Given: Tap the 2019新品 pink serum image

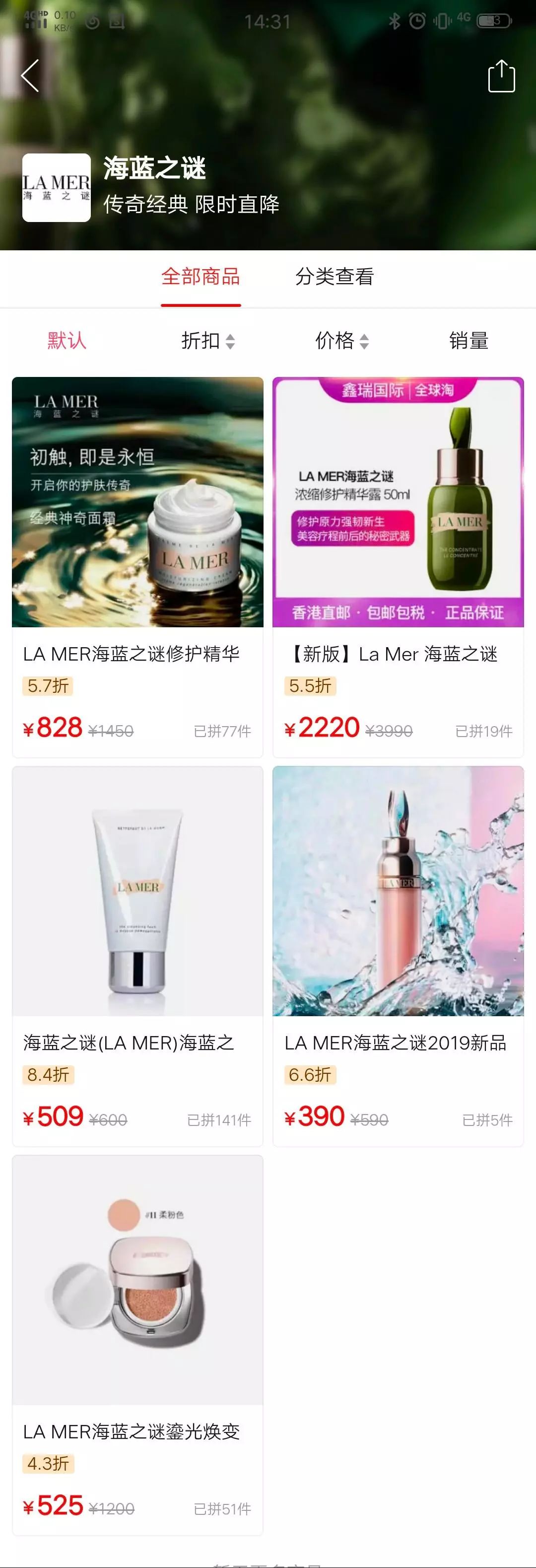Looking at the screenshot, I should click(x=399, y=892).
